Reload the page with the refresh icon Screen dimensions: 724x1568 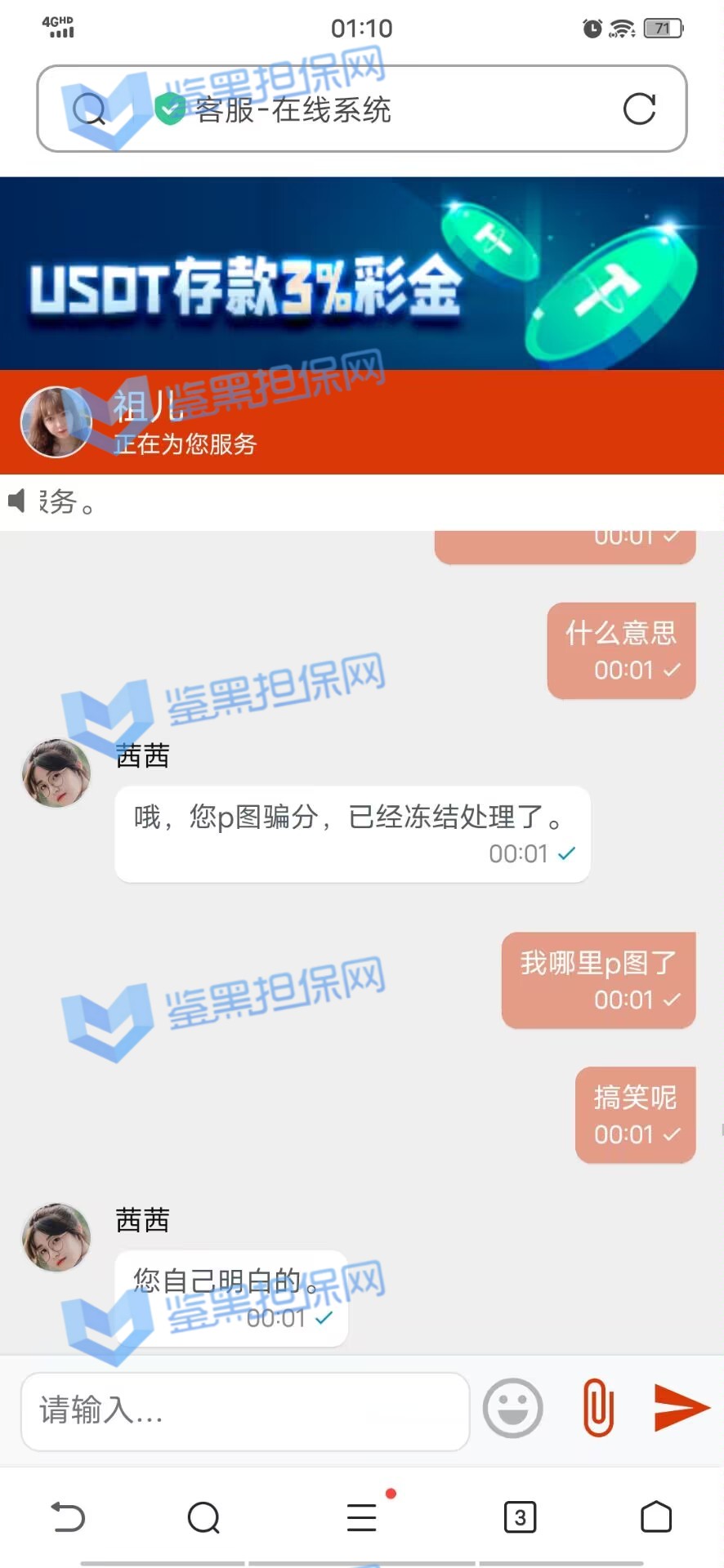pyautogui.click(x=639, y=109)
